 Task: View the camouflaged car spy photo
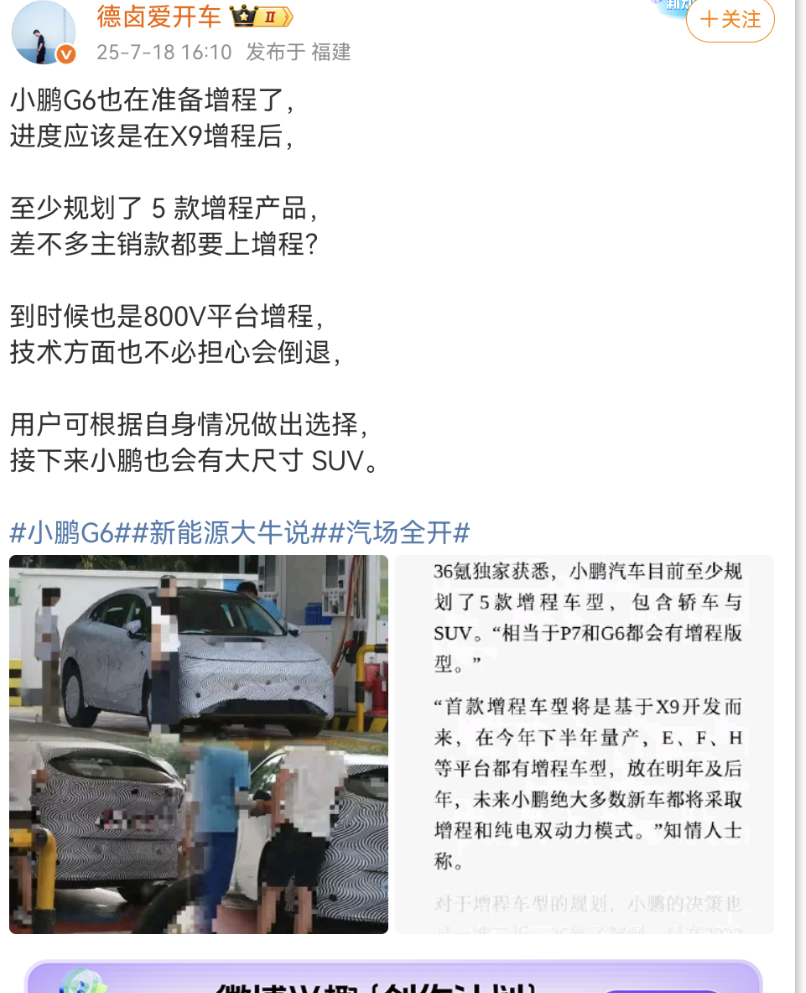click(199, 744)
